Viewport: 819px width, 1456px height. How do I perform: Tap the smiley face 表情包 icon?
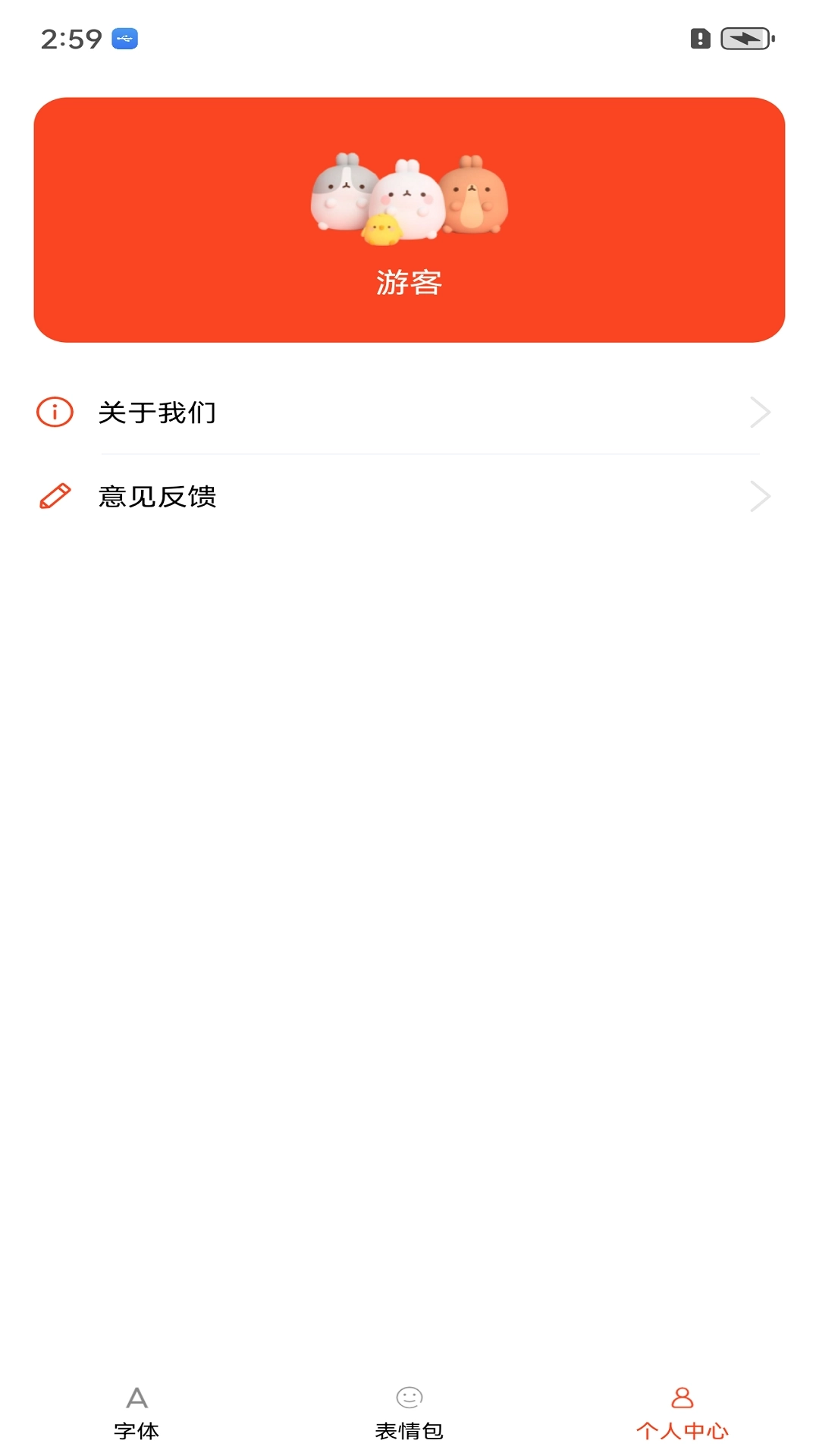click(409, 1398)
